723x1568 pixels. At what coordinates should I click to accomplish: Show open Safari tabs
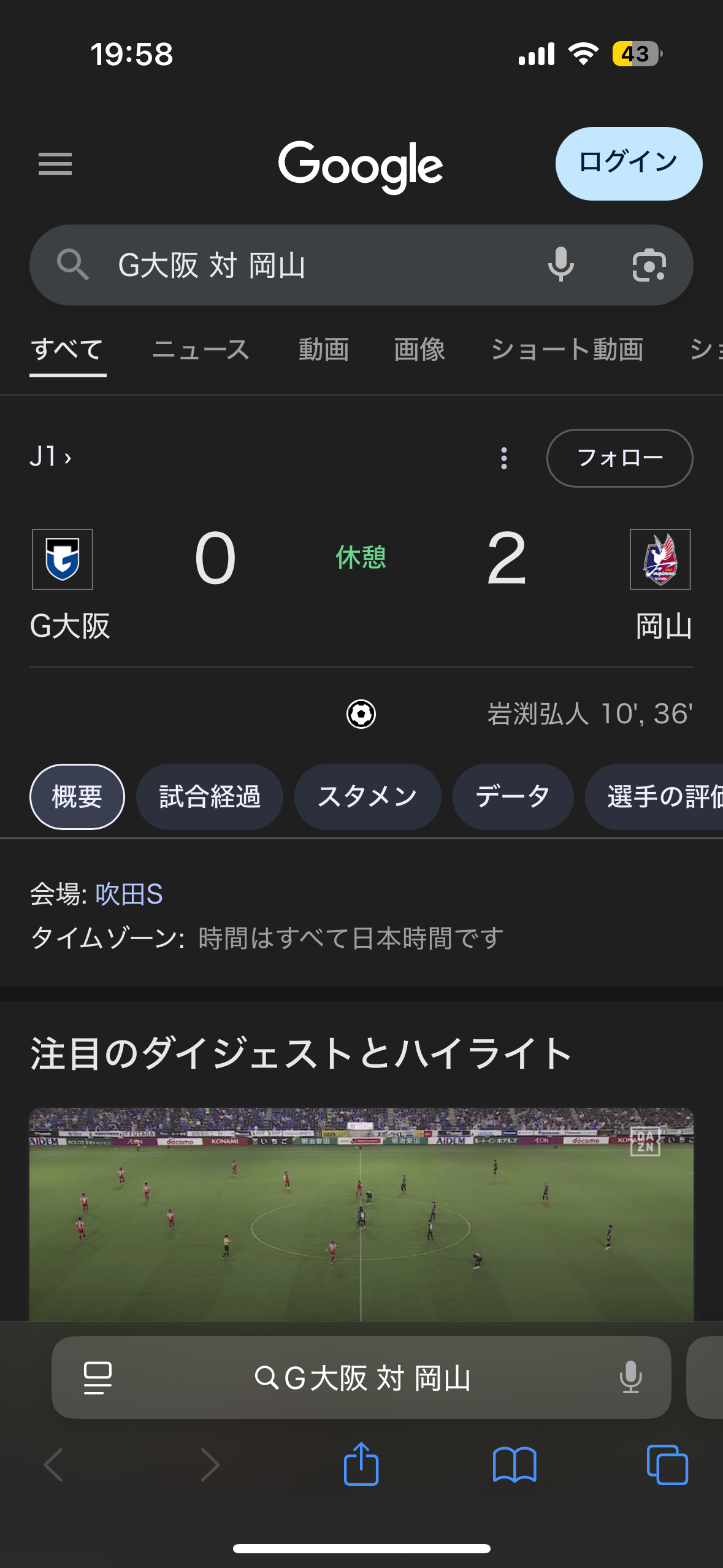tap(667, 1464)
